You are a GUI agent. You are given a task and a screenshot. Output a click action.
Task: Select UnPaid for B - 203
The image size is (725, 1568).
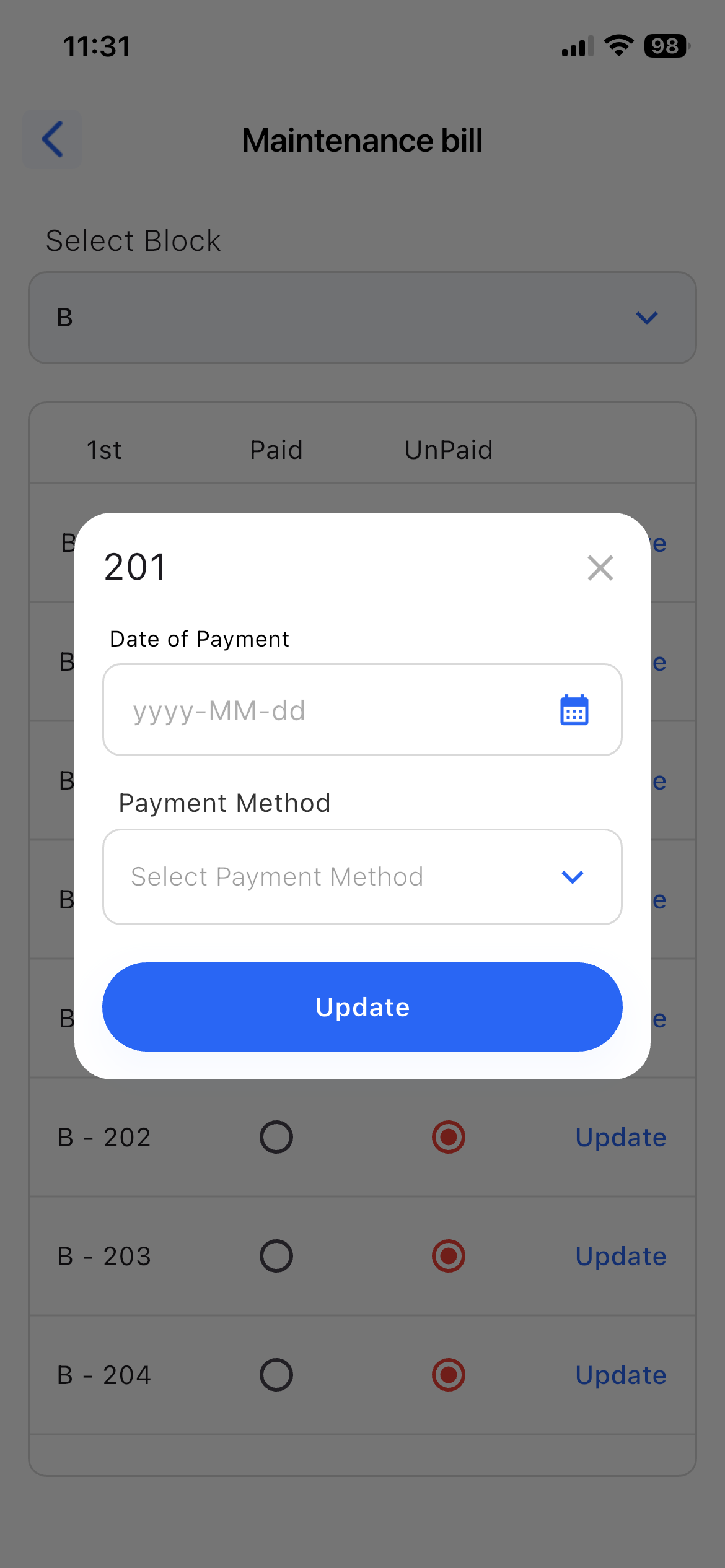click(x=448, y=1256)
